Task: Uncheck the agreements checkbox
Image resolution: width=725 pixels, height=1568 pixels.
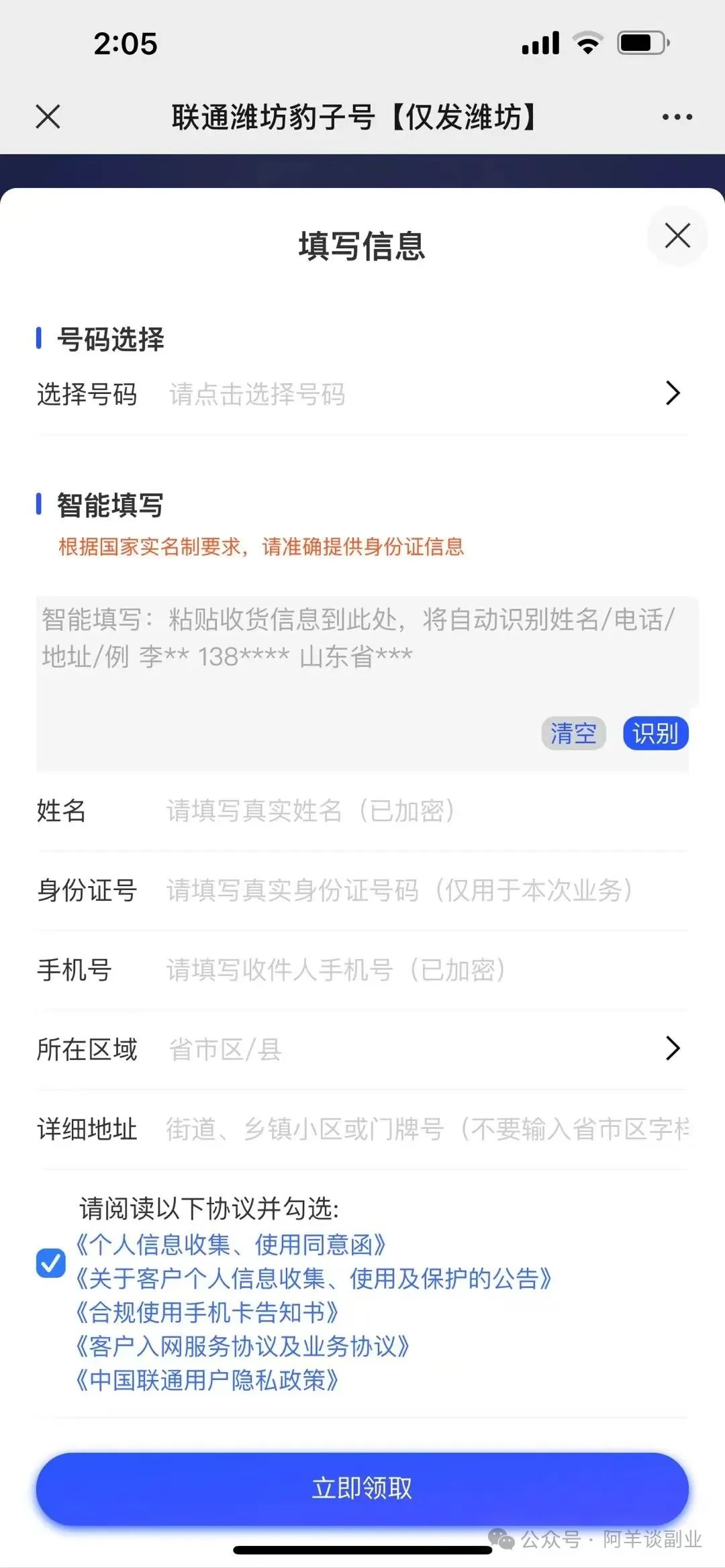Action: (x=51, y=1263)
